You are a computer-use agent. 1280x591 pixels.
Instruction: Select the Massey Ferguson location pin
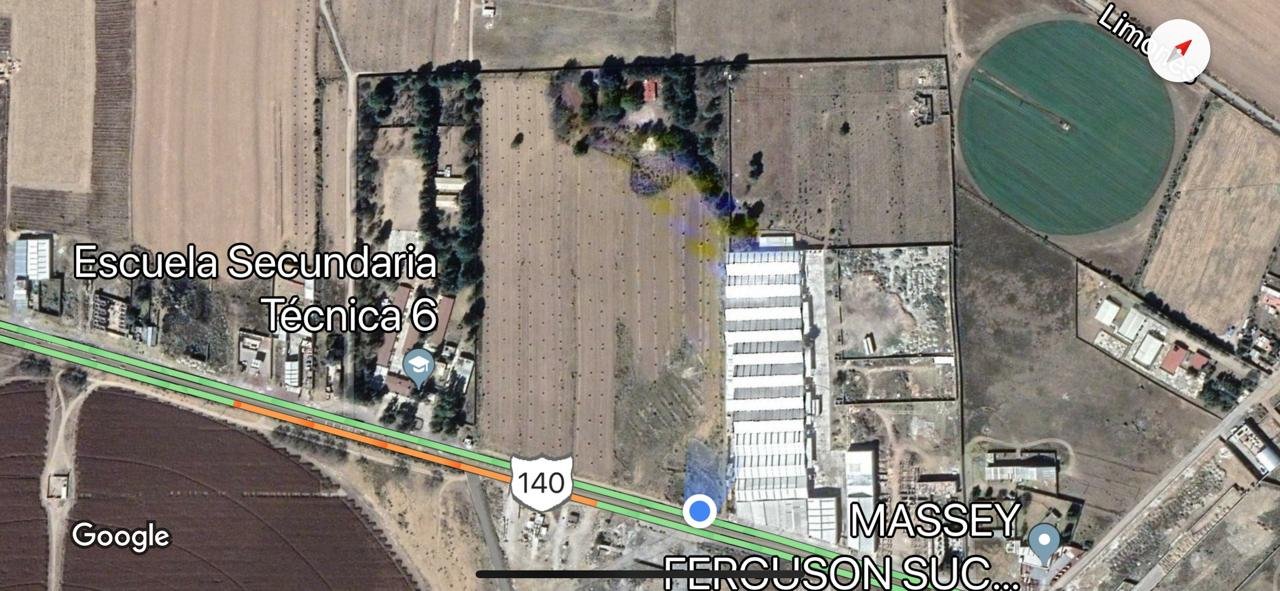[1044, 541]
